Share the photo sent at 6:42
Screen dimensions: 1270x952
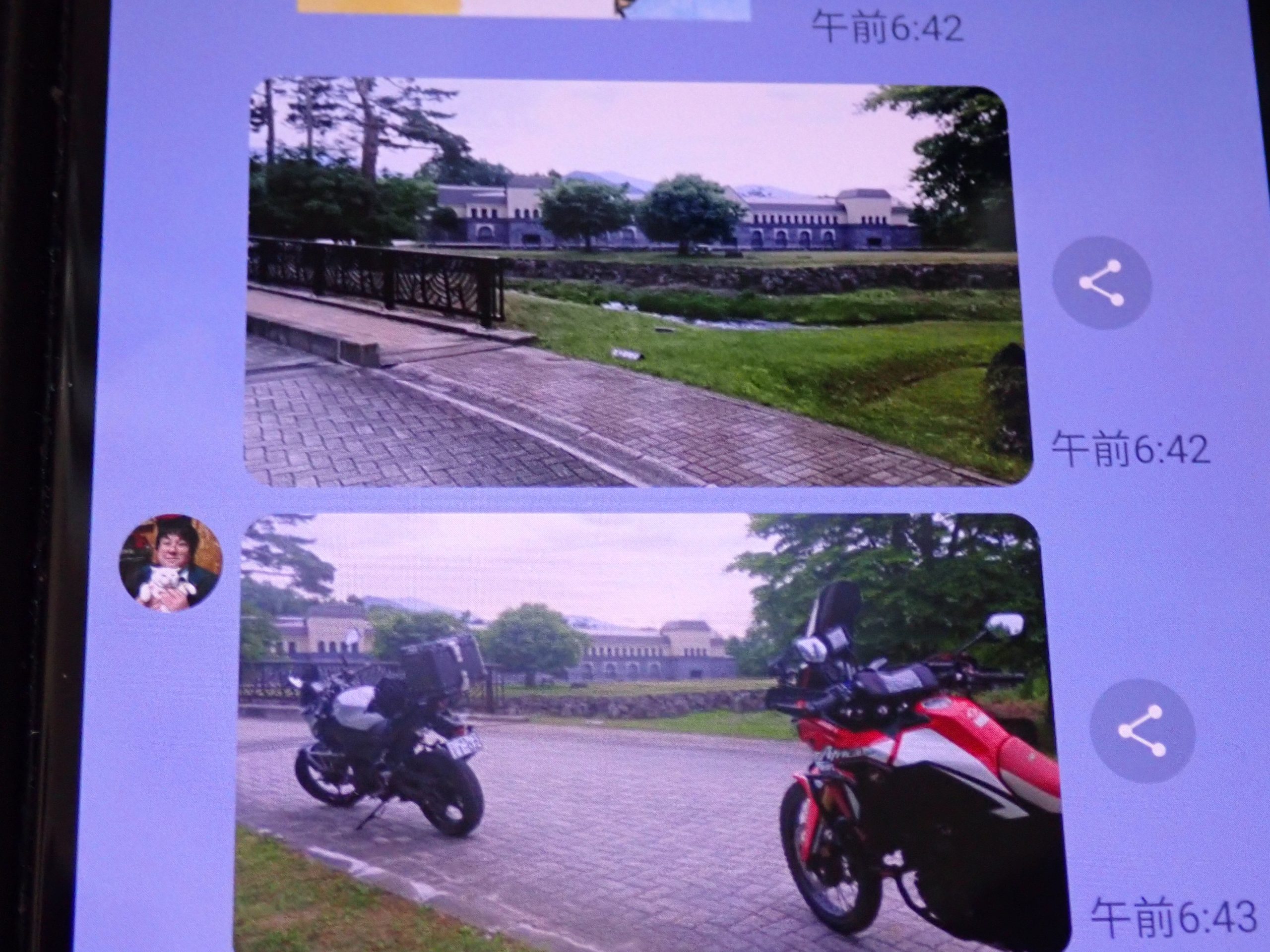[x=1101, y=283]
